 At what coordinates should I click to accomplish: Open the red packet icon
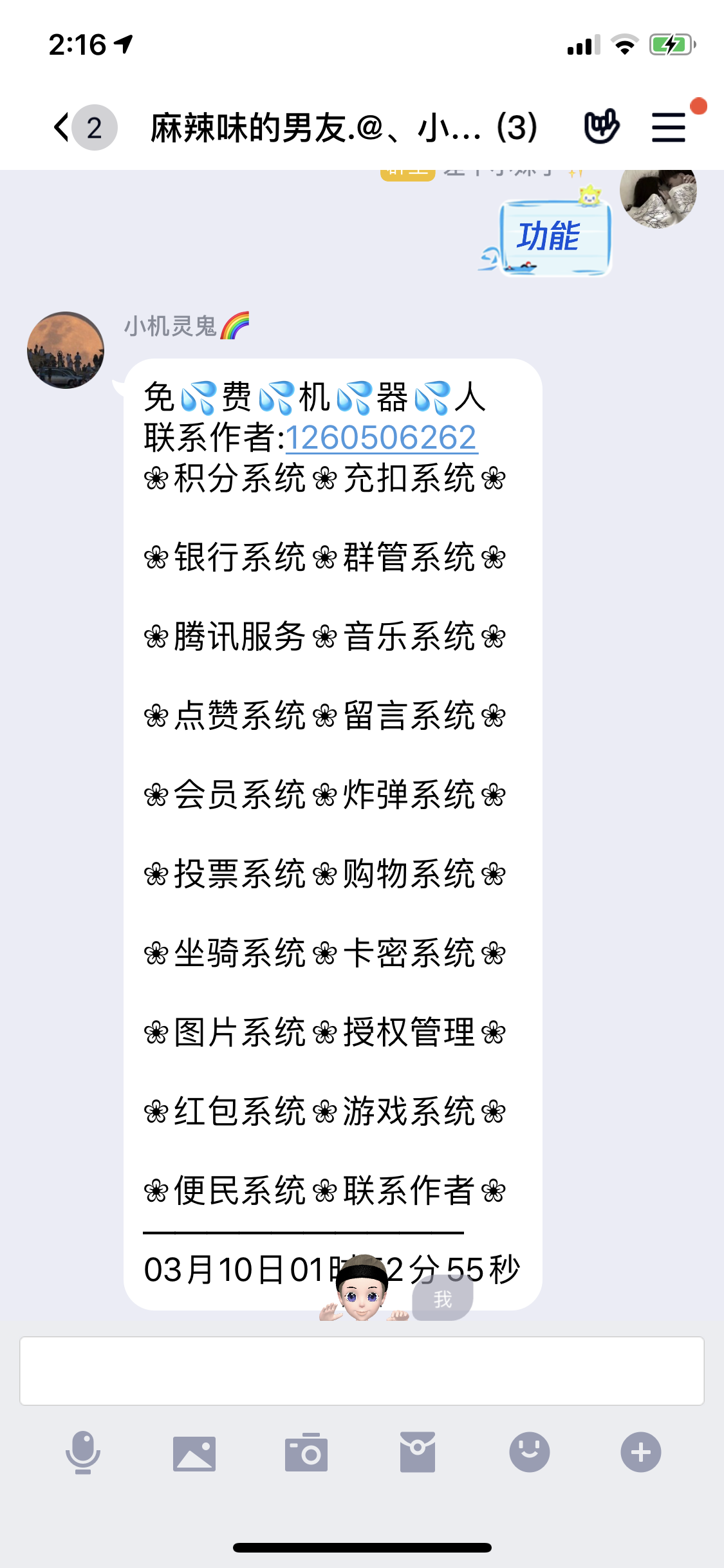click(x=419, y=1453)
